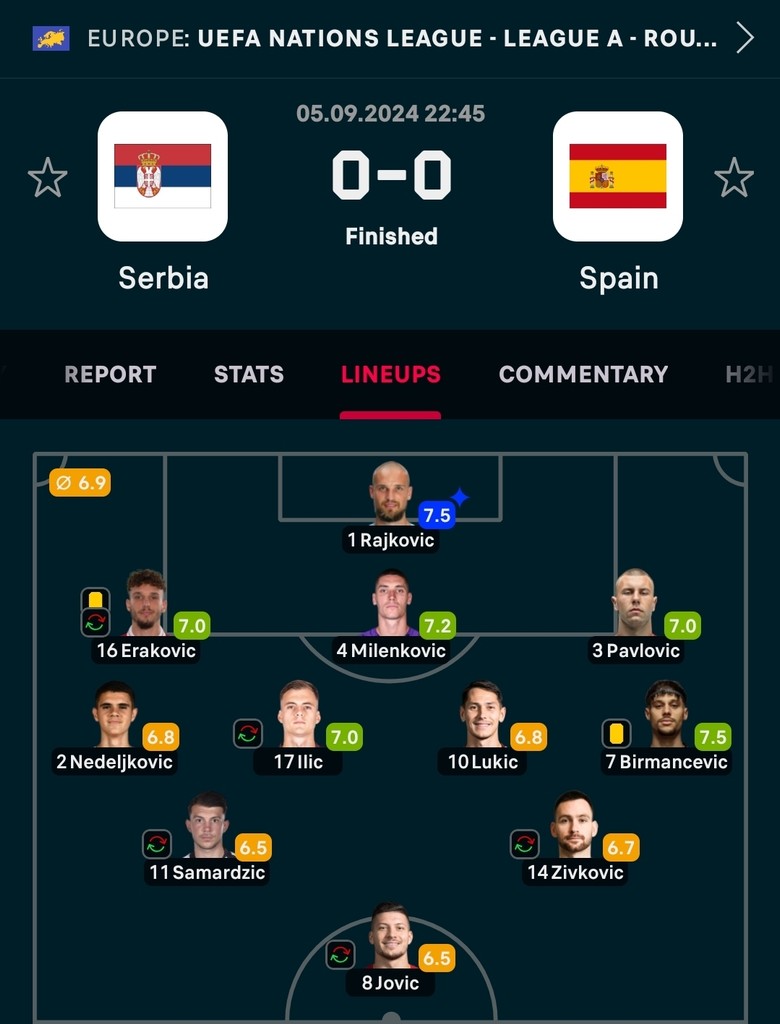This screenshot has height=1024, width=780.
Task: View Jovic's player profile
Action: [390, 937]
